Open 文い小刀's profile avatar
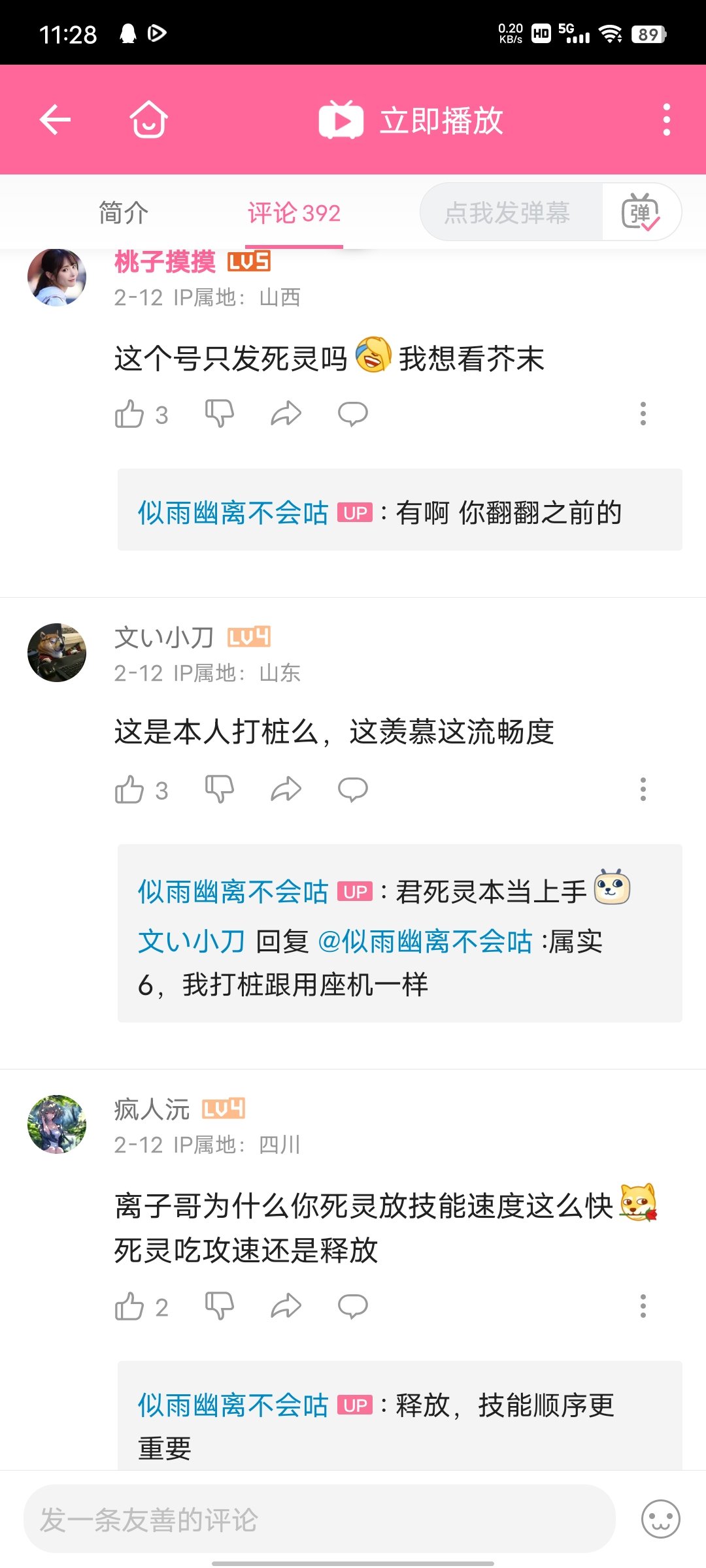Screen dimensions: 706x1568 [x=57, y=653]
